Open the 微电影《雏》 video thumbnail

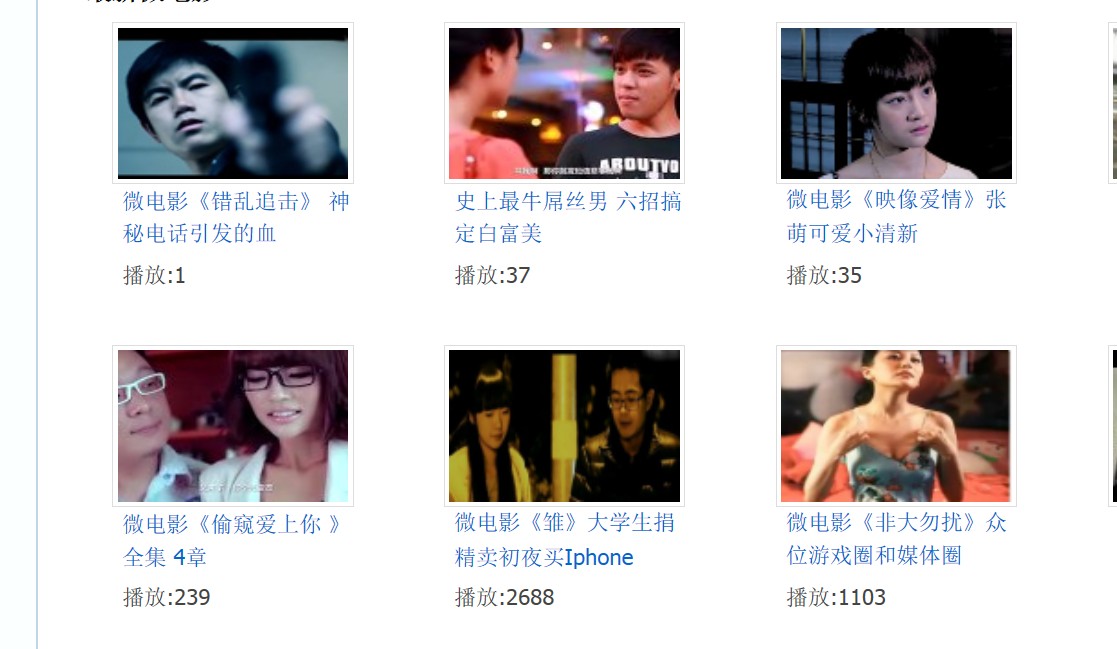click(x=564, y=425)
